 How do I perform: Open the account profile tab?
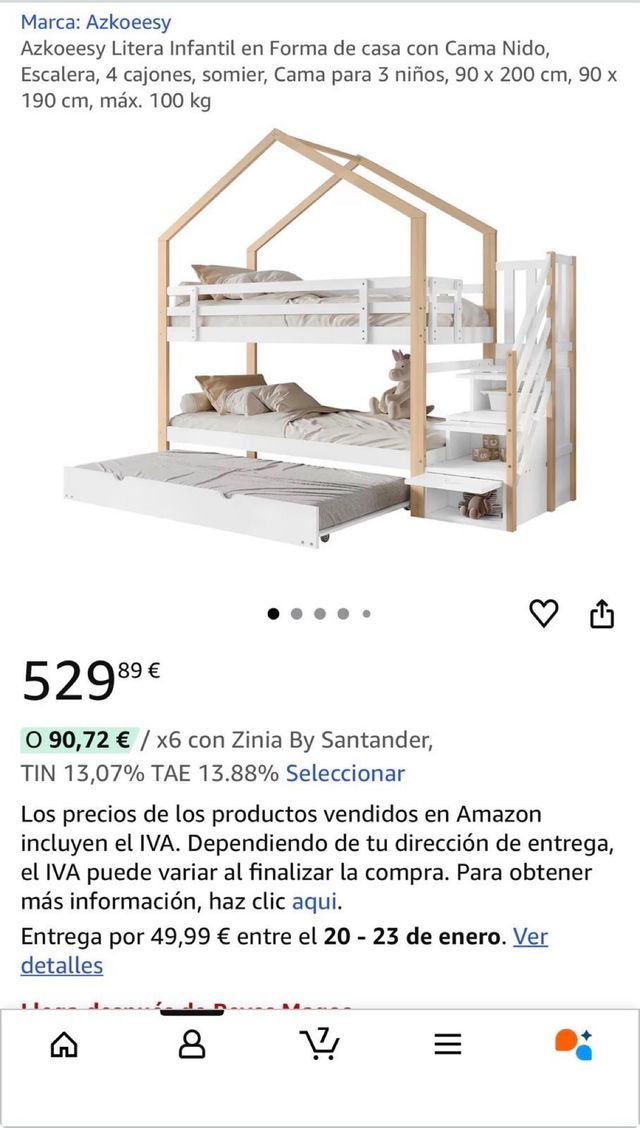[191, 1045]
